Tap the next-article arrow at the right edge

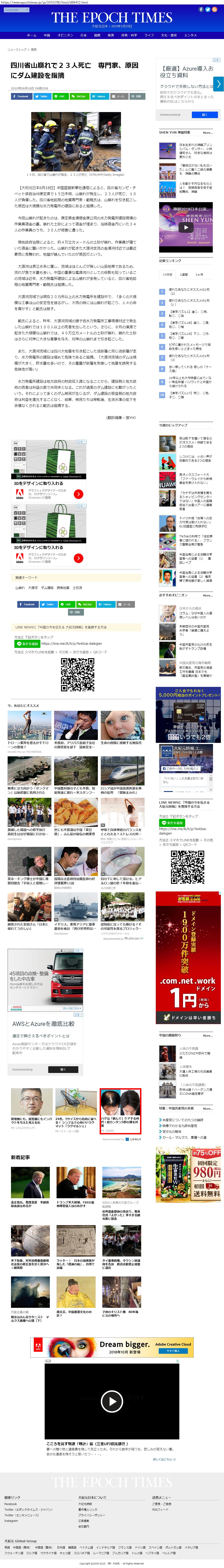coord(219,84)
